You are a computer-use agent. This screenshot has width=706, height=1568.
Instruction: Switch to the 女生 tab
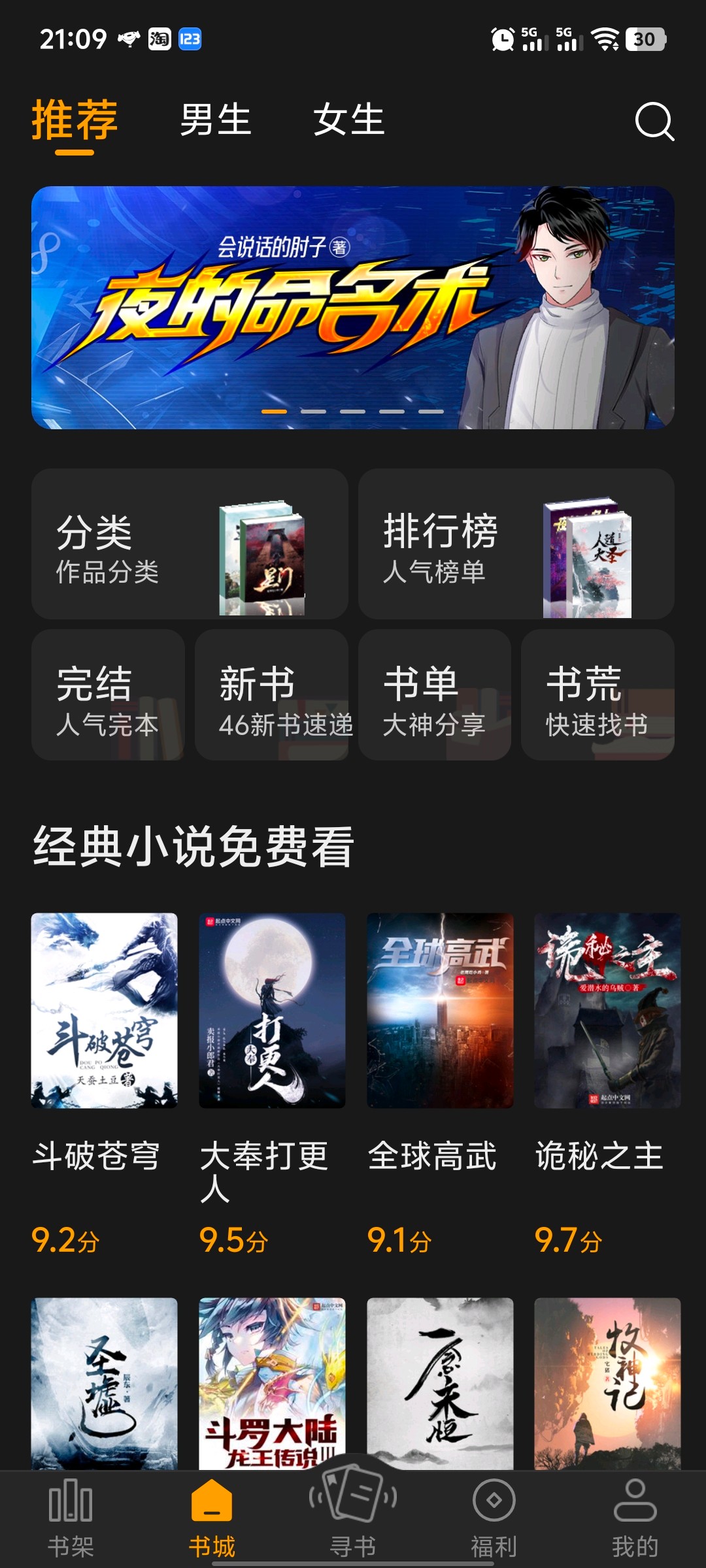349,120
